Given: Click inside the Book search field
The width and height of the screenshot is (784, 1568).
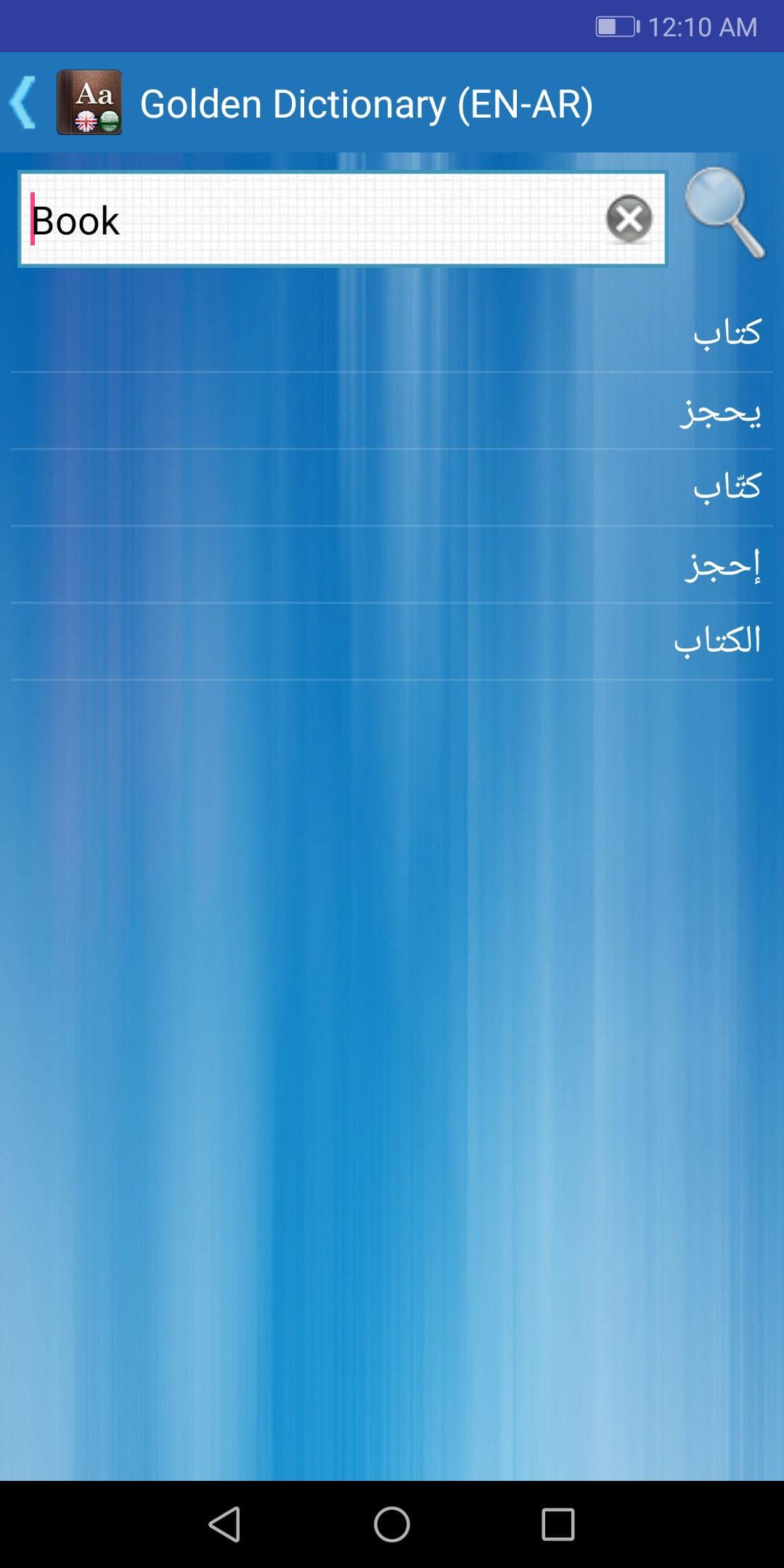Looking at the screenshot, I should click(290, 220).
